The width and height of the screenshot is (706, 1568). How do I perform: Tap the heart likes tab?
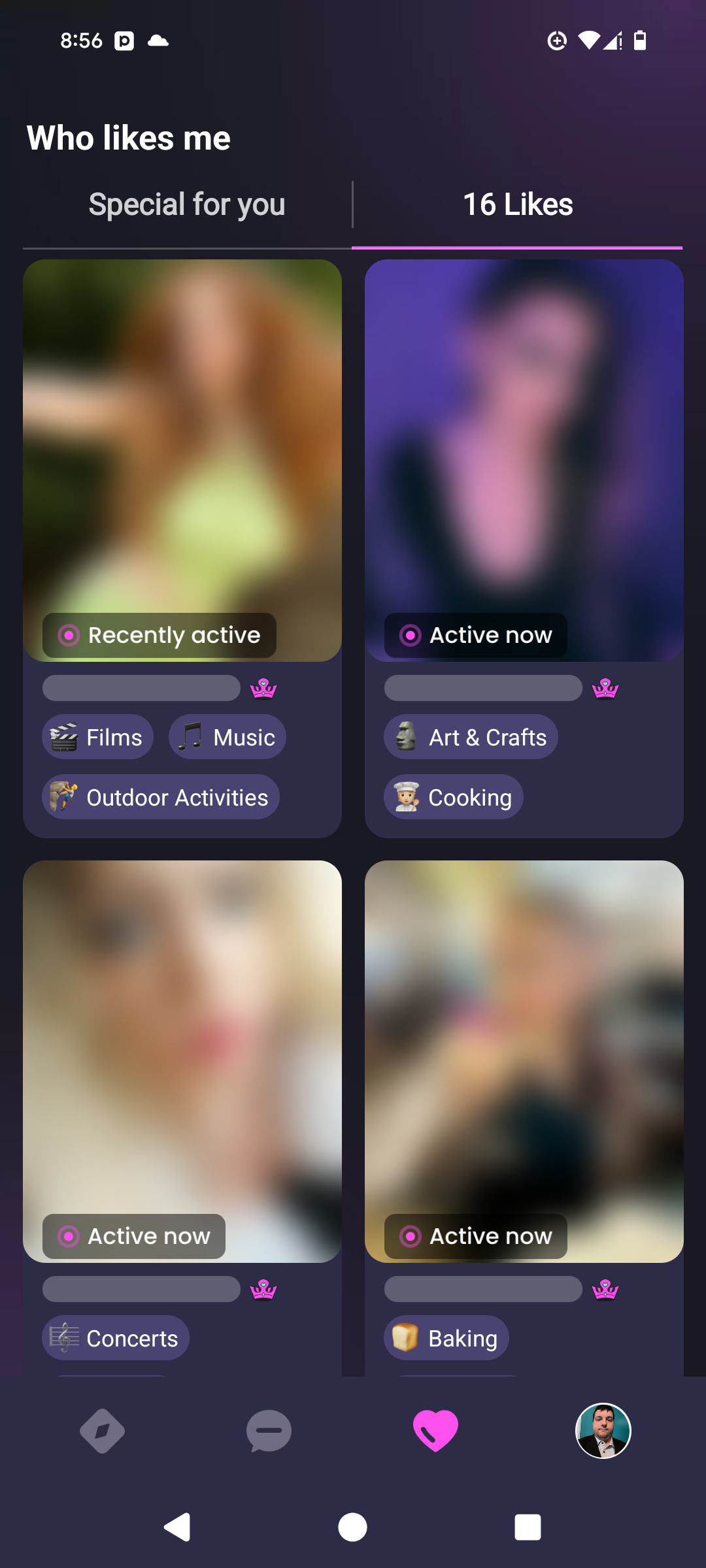[x=435, y=1431]
